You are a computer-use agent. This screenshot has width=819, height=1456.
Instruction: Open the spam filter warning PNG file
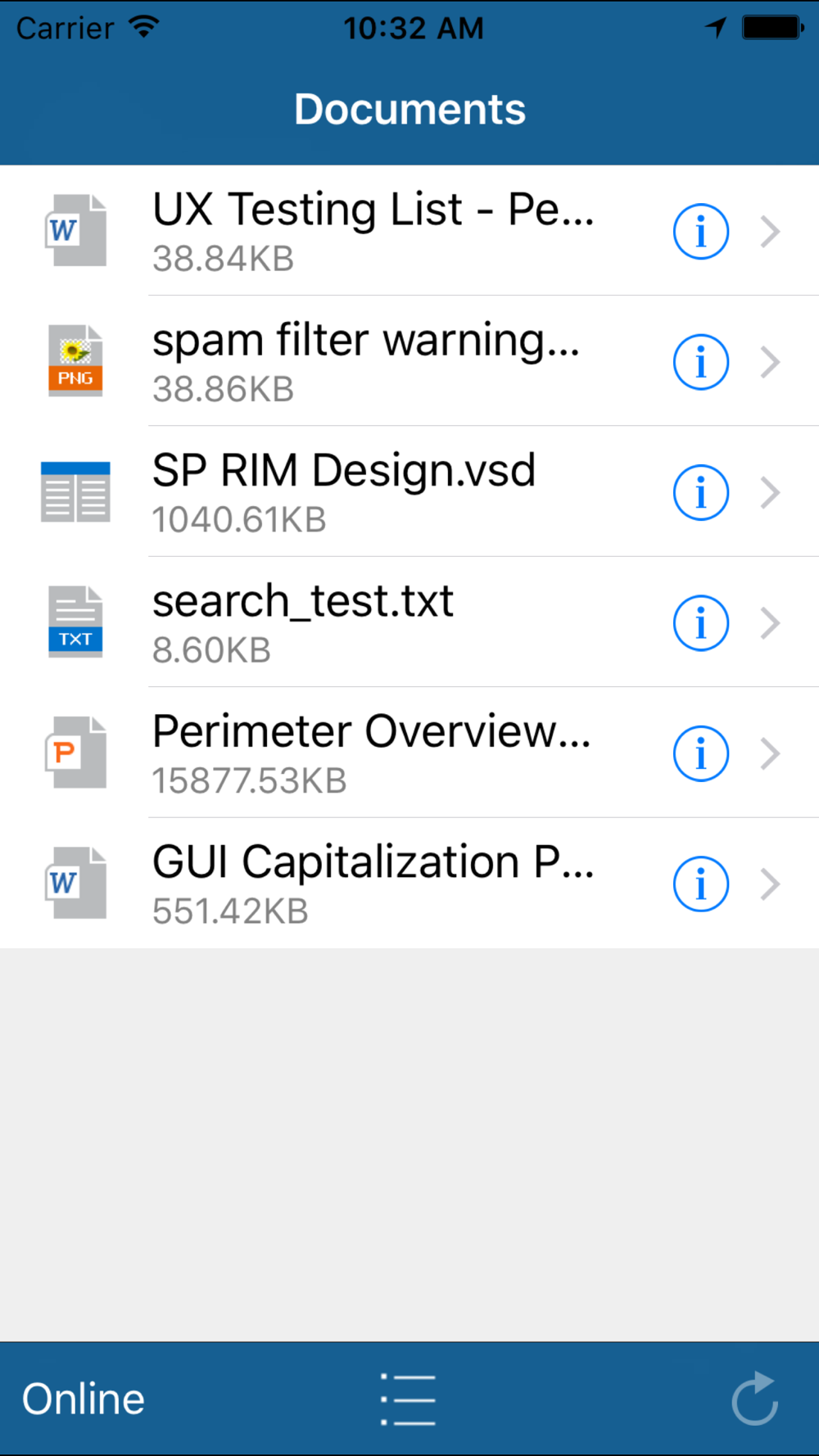point(409,361)
